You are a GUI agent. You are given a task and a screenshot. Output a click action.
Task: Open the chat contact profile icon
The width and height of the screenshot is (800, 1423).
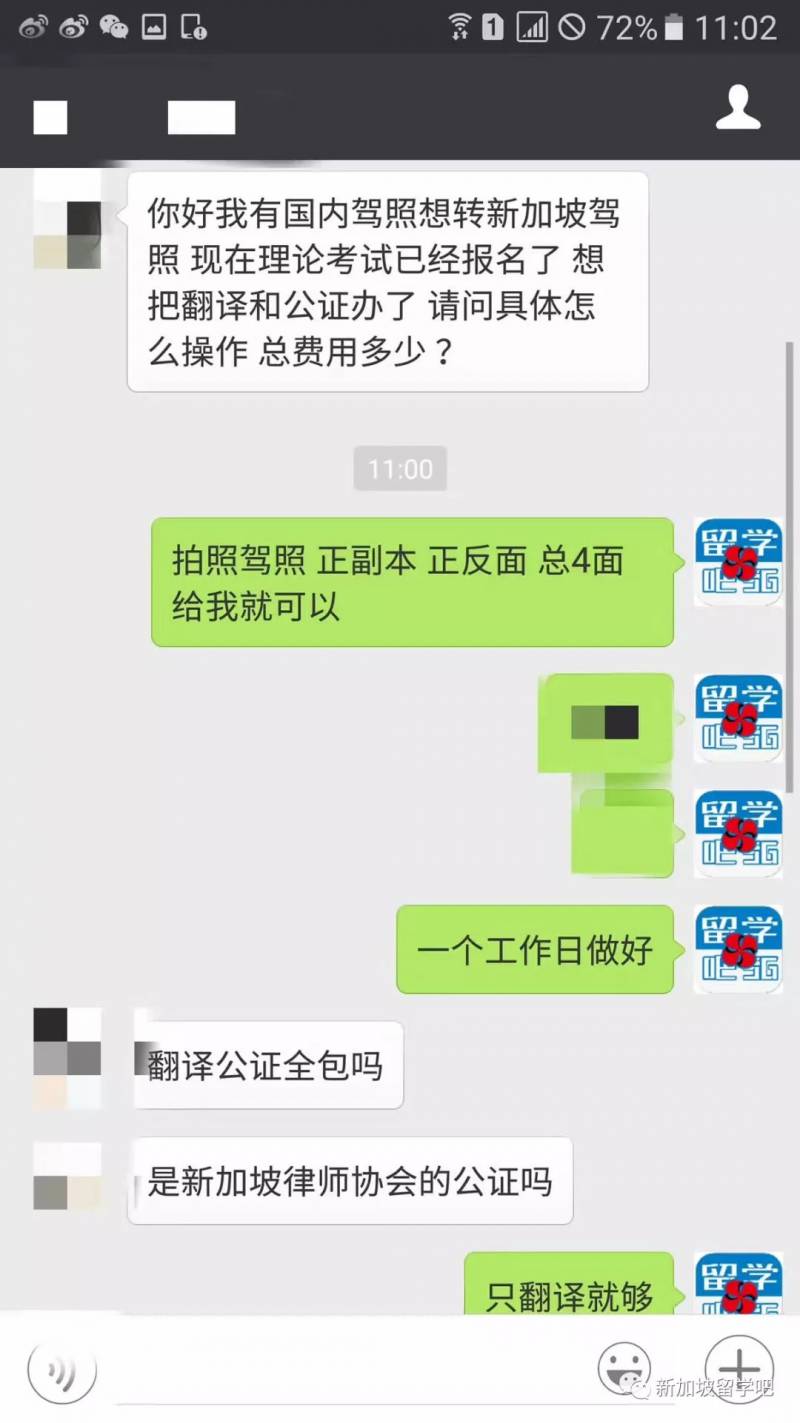click(x=738, y=108)
